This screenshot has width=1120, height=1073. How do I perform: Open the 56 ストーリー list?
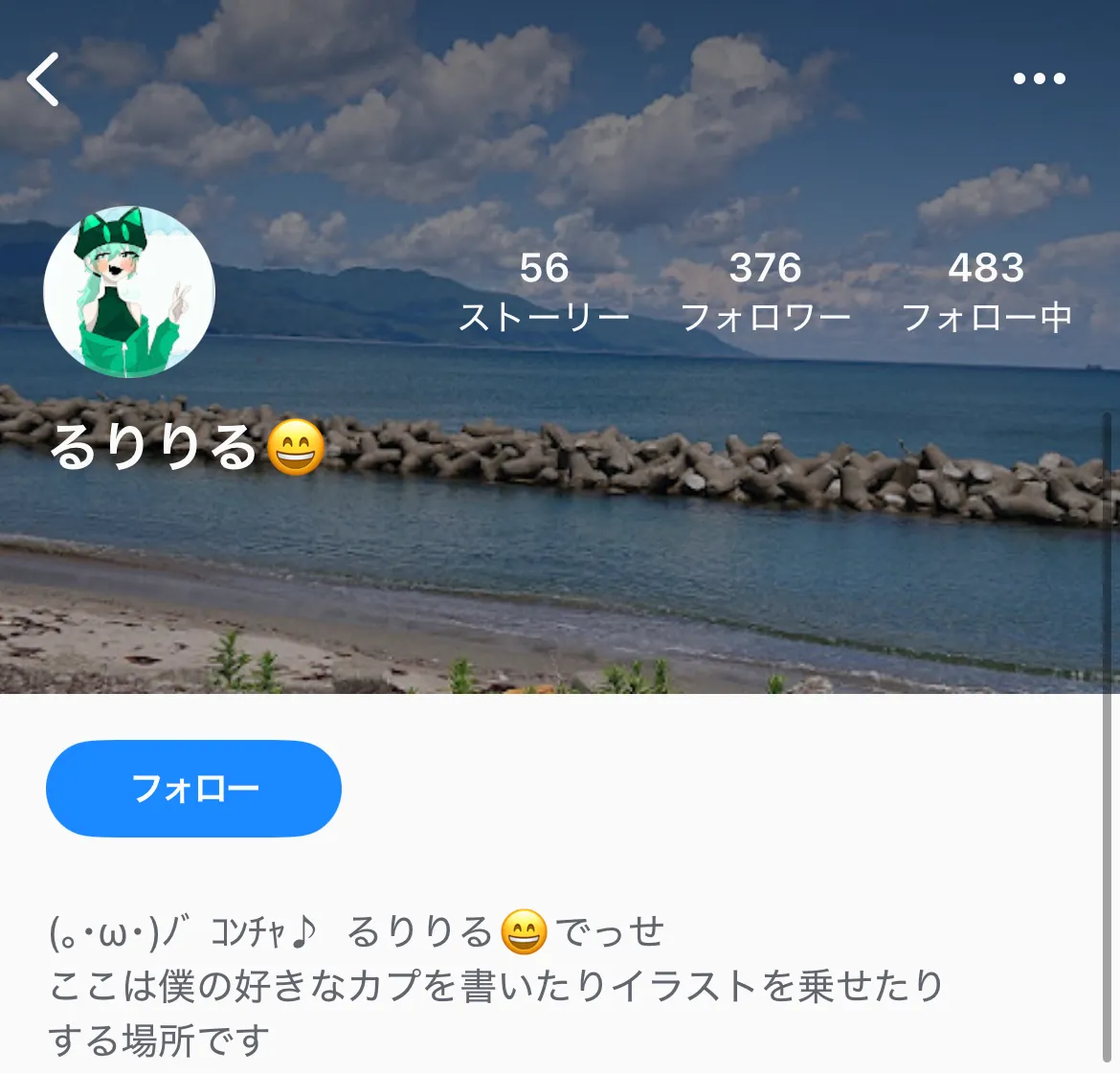pyautogui.click(x=544, y=292)
